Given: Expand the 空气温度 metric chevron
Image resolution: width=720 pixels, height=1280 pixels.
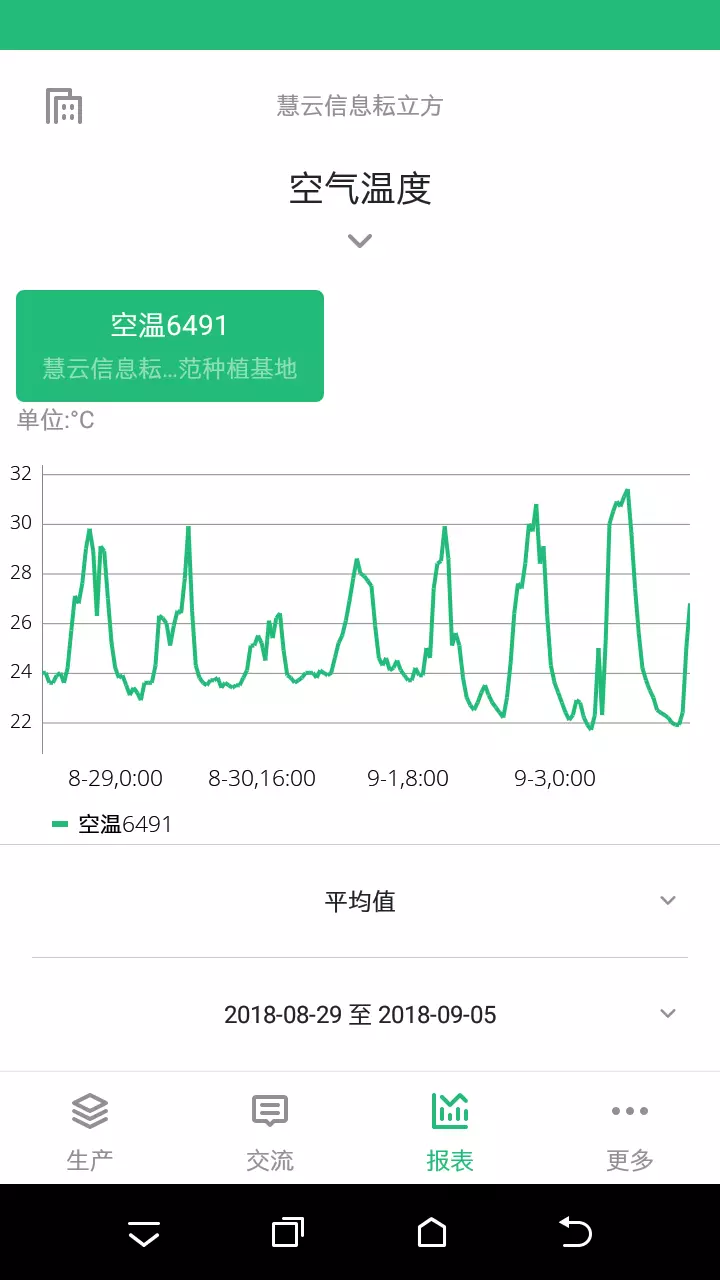Looking at the screenshot, I should [x=360, y=241].
